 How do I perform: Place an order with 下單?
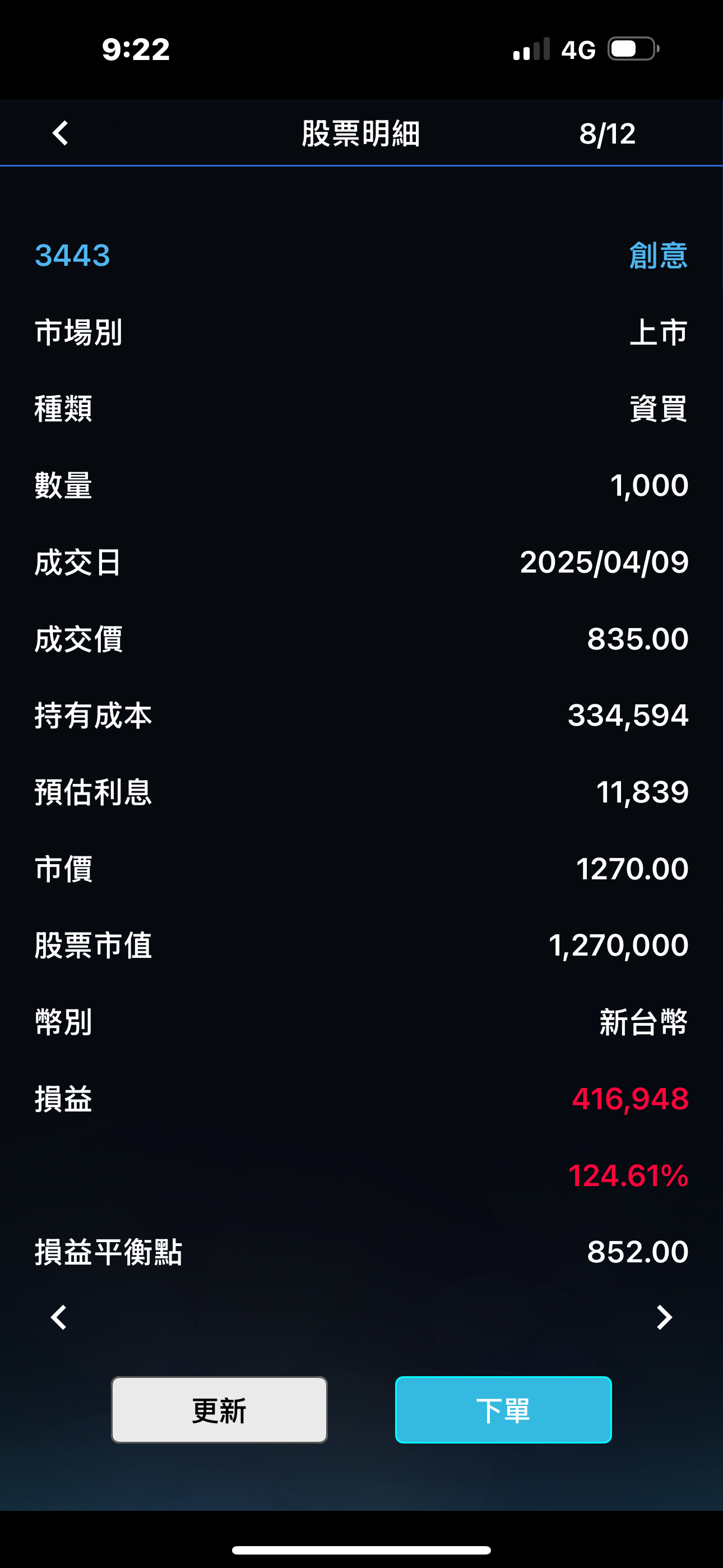click(x=503, y=1410)
